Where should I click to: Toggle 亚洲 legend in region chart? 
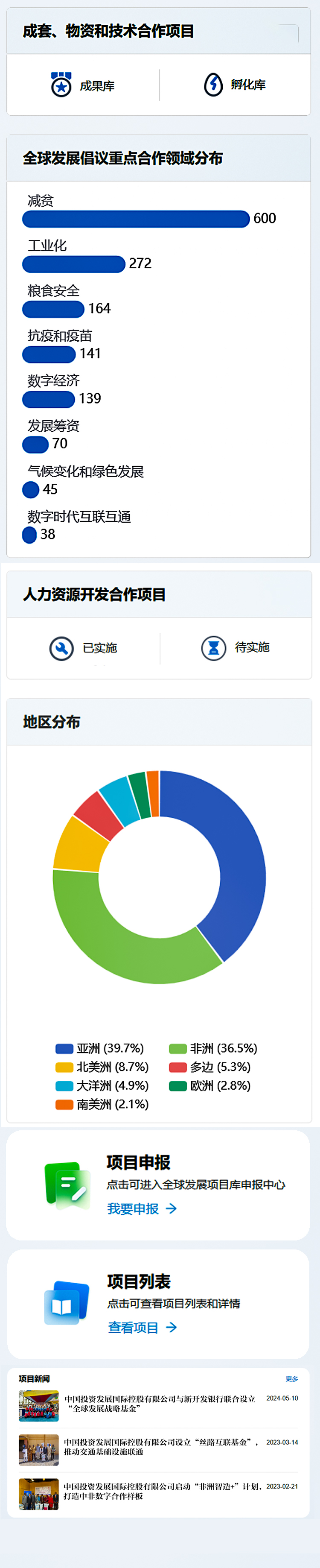[100, 1048]
